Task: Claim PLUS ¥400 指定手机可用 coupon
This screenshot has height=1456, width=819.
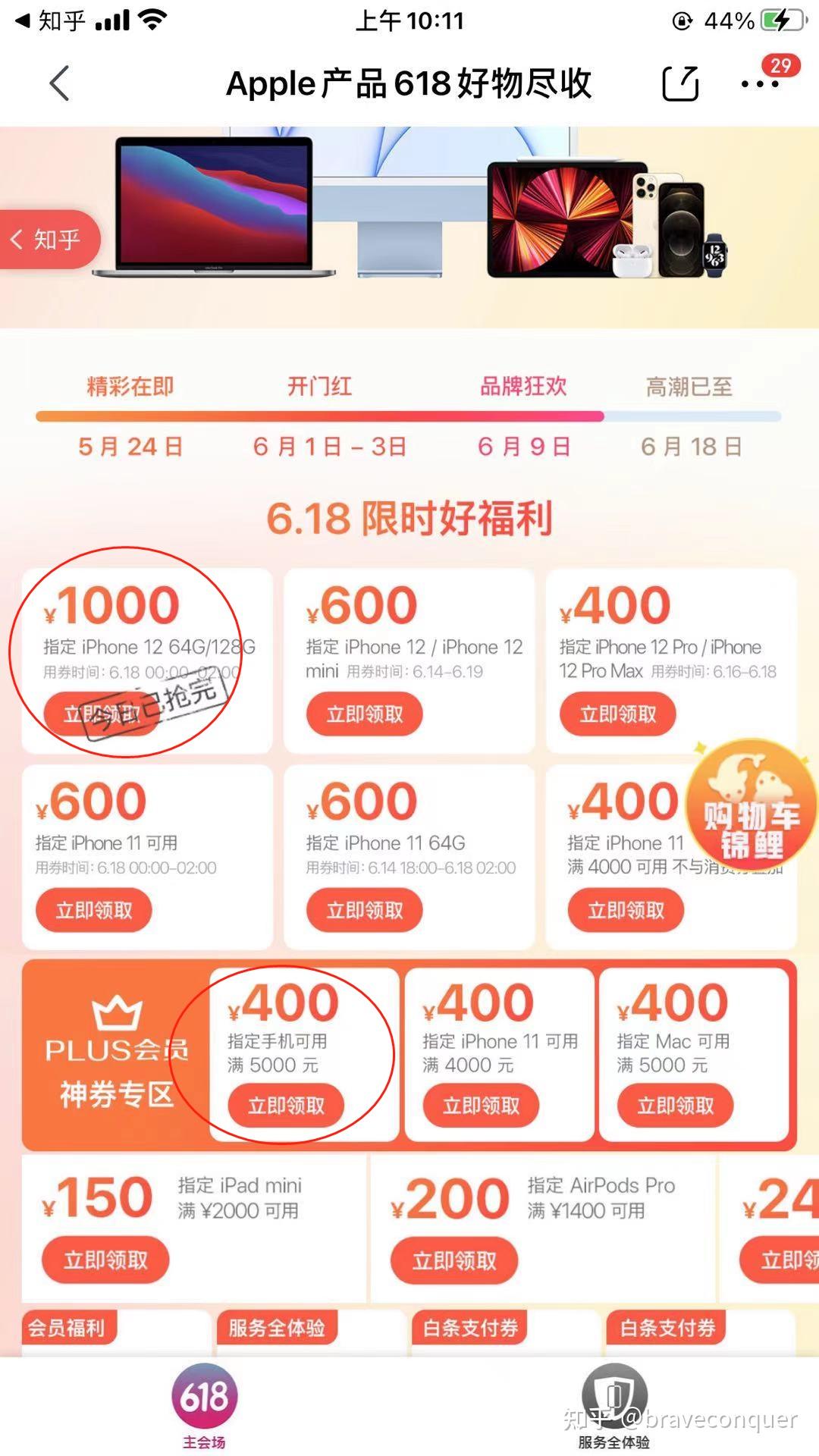Action: [x=287, y=1106]
